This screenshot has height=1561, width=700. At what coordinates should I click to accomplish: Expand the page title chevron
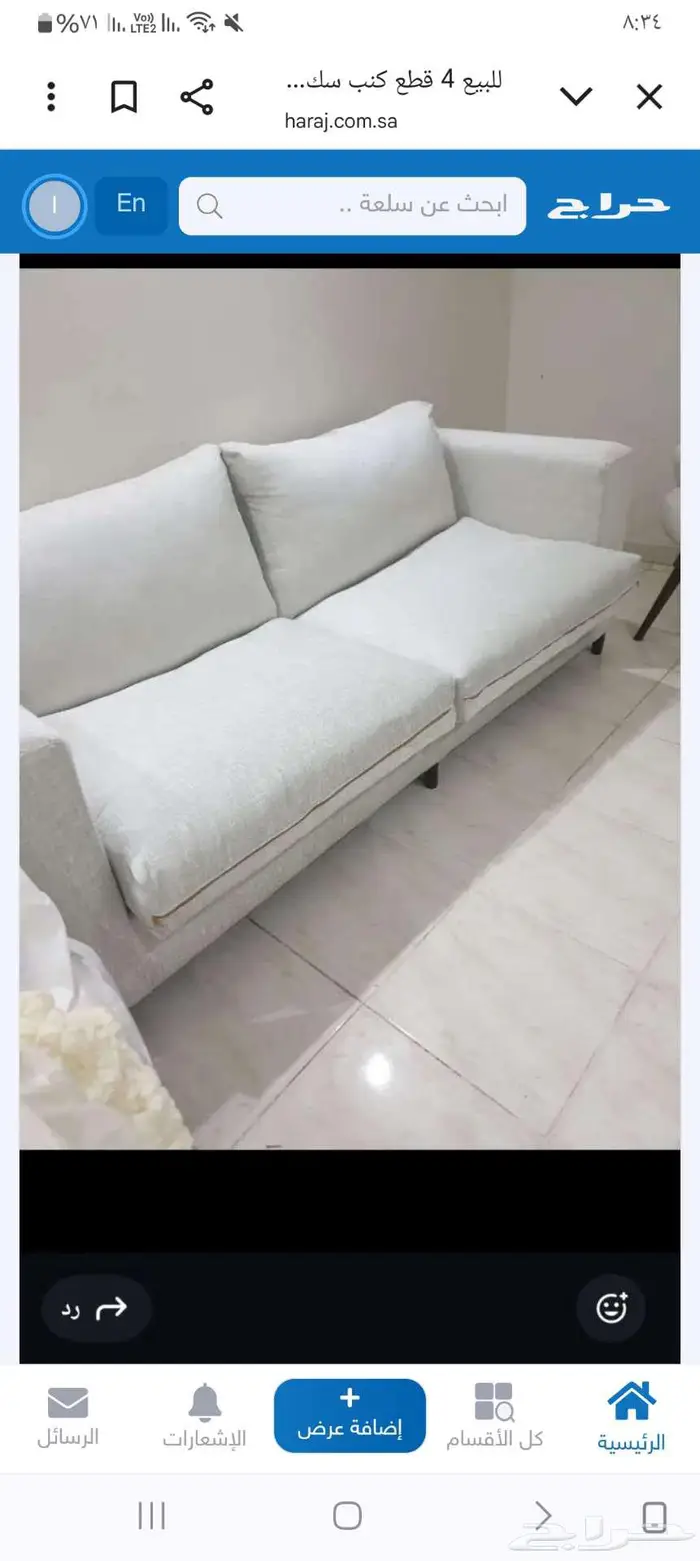pos(576,97)
